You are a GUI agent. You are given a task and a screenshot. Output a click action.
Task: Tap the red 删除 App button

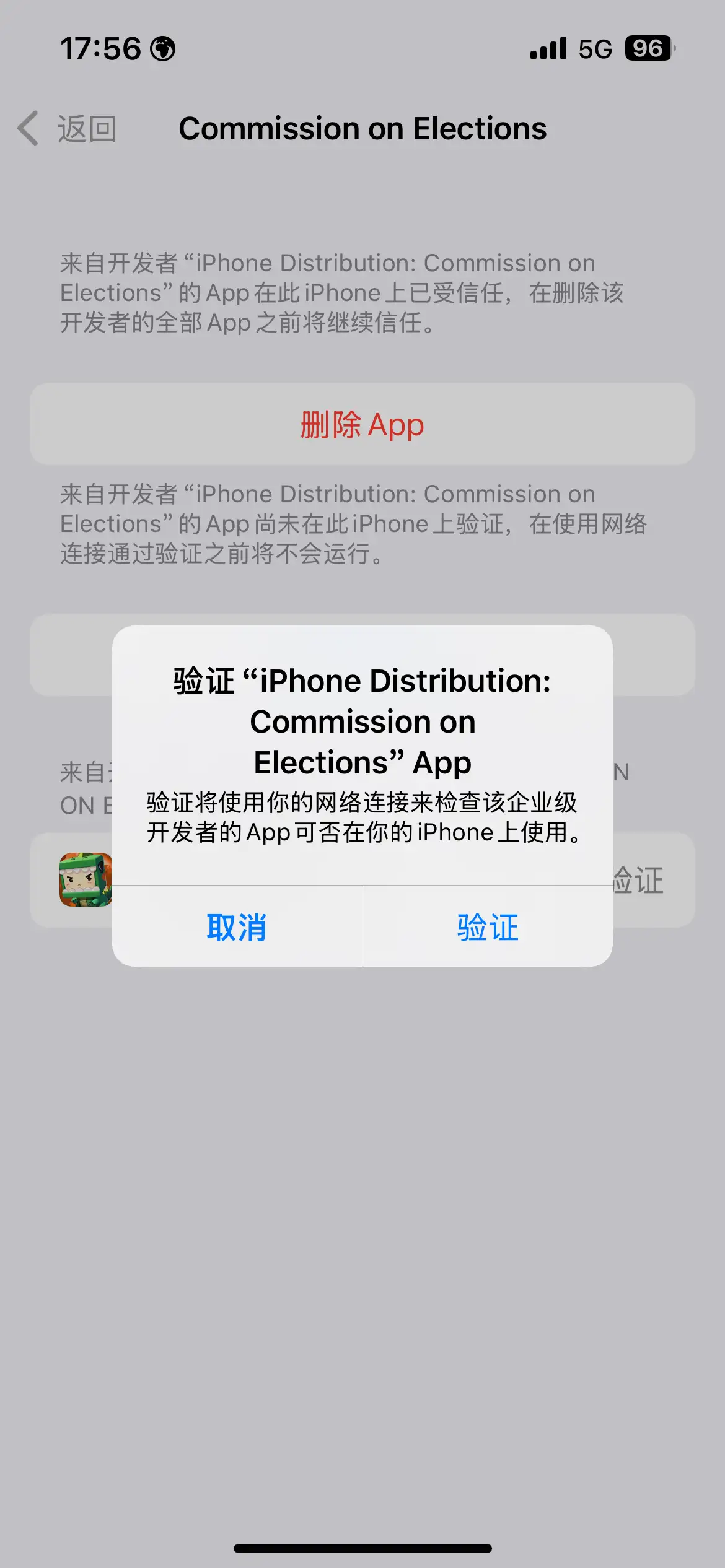tap(362, 425)
